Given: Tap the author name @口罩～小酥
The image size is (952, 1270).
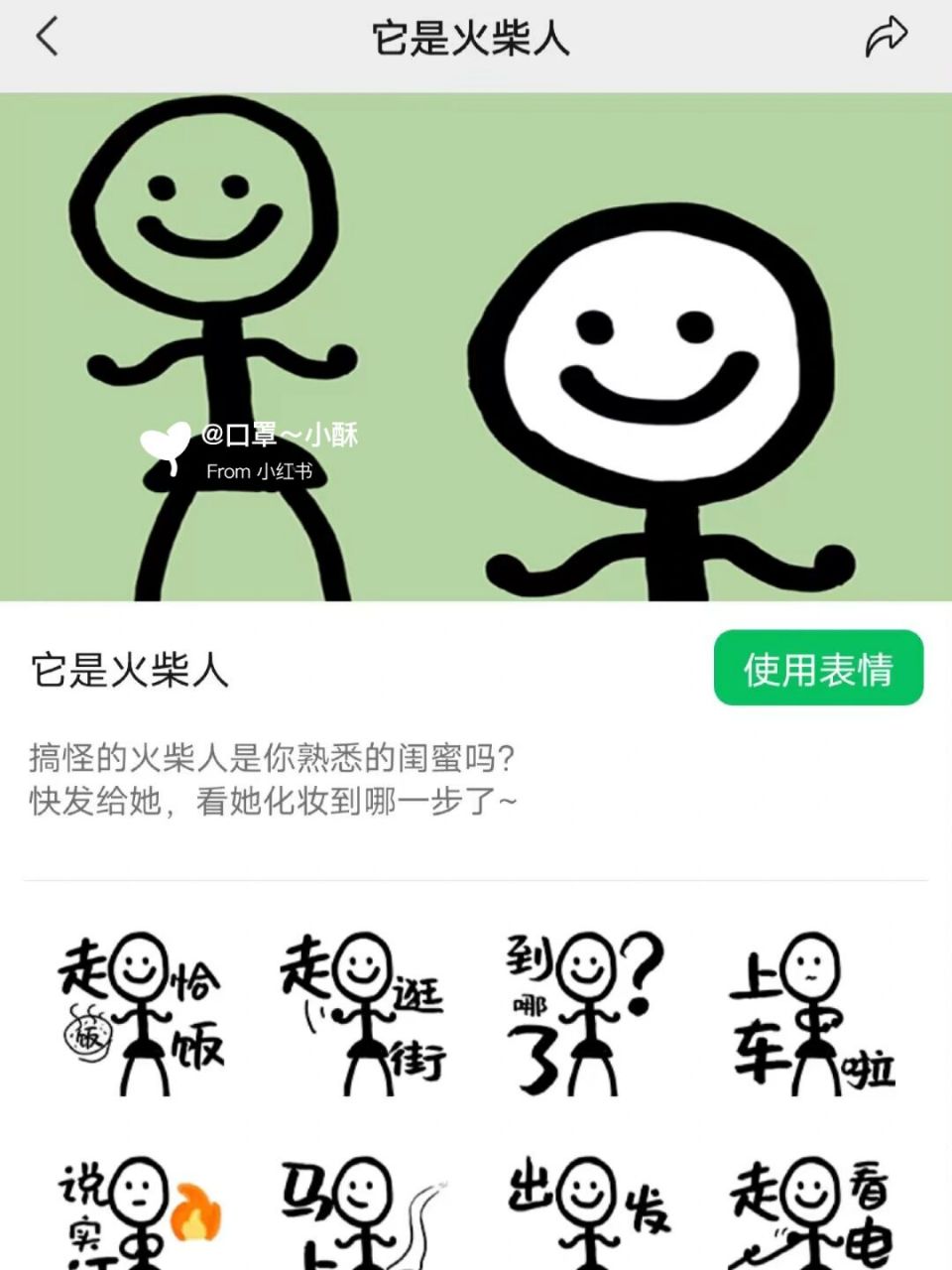Looking at the screenshot, I should [283, 435].
